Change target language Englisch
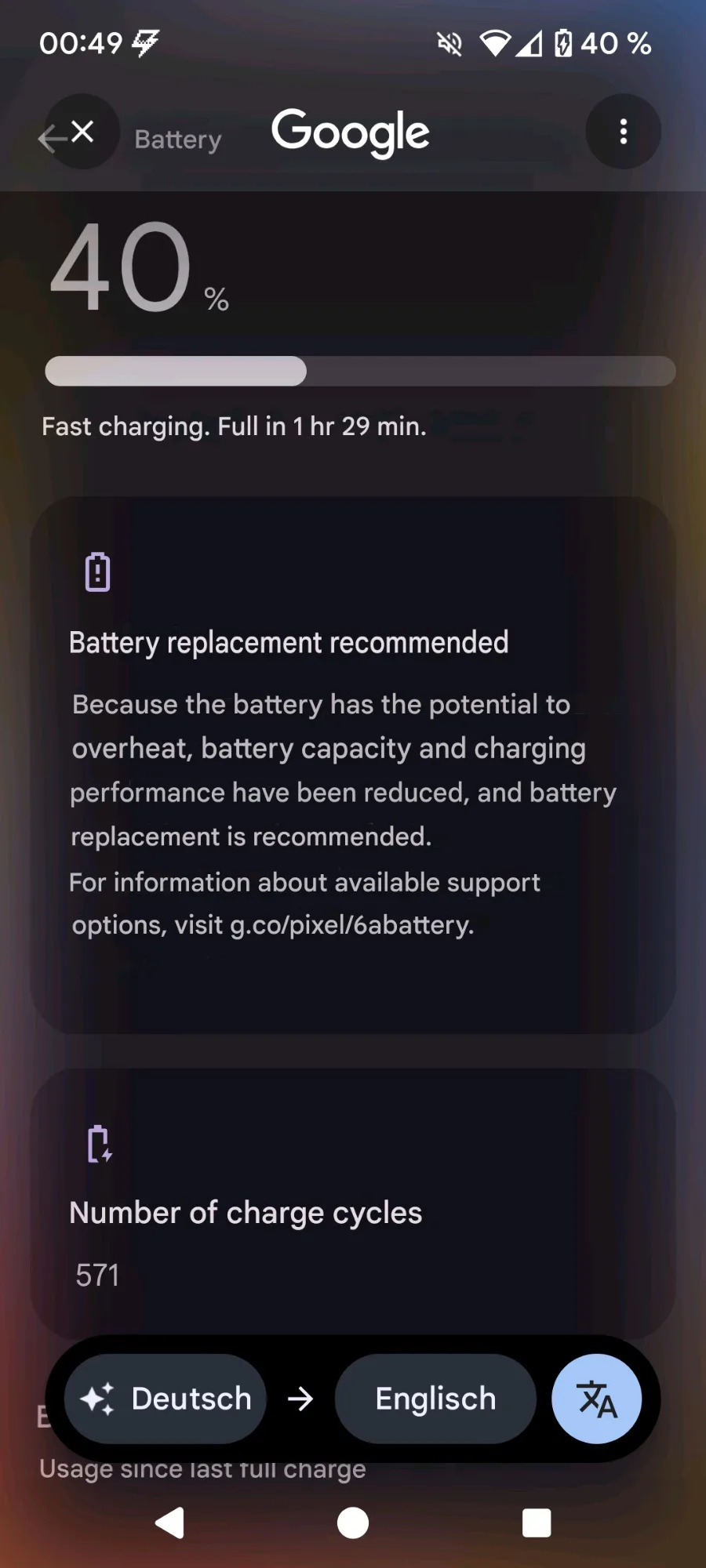The width and height of the screenshot is (706, 1568). pyautogui.click(x=435, y=1399)
